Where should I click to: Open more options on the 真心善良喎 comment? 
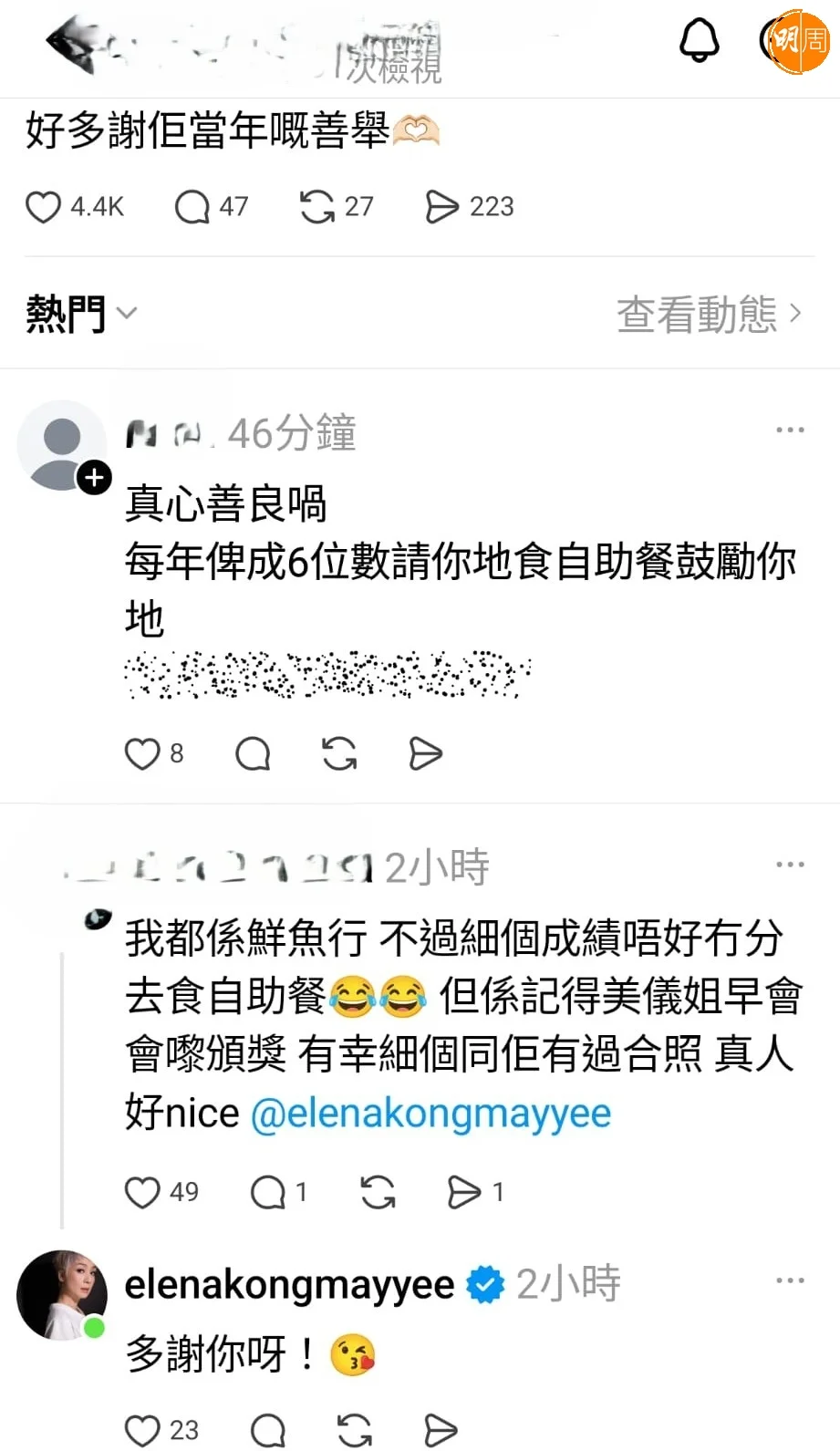coord(789,430)
